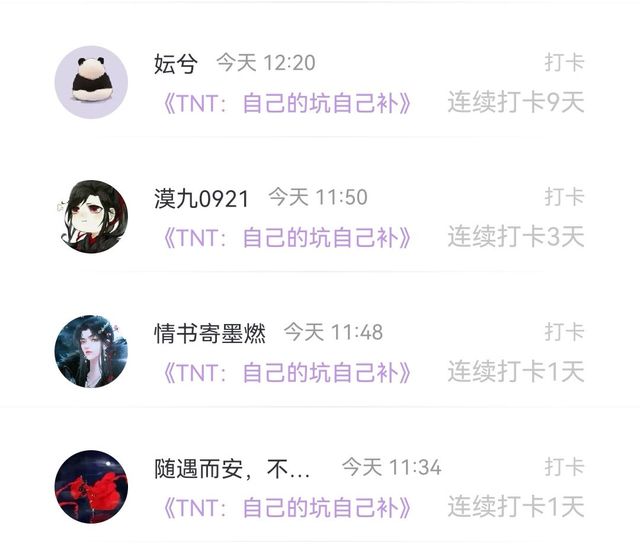Open 妘兮's profile avatar
Screen dimensions: 640x558
click(91, 82)
